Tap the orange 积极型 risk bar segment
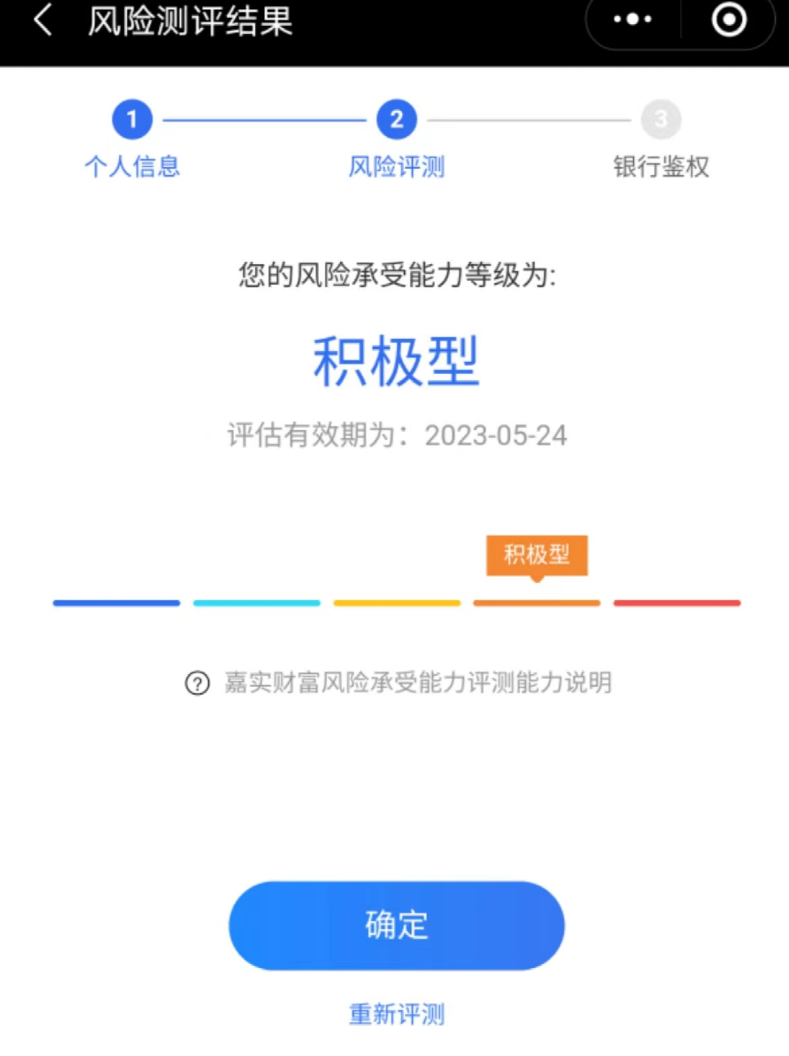Image resolution: width=789 pixels, height=1056 pixels. coord(536,603)
